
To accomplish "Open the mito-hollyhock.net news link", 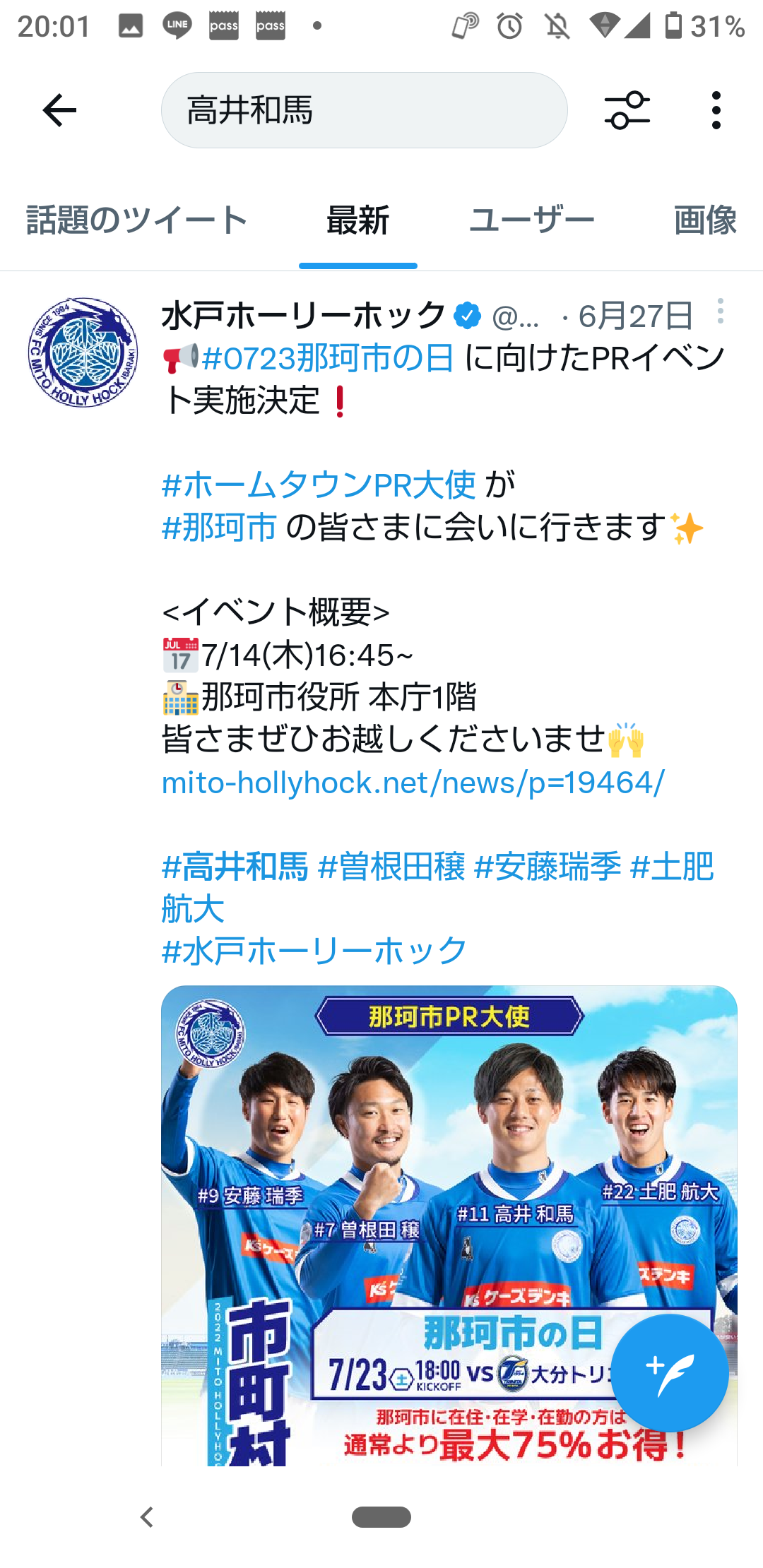I will [x=413, y=783].
